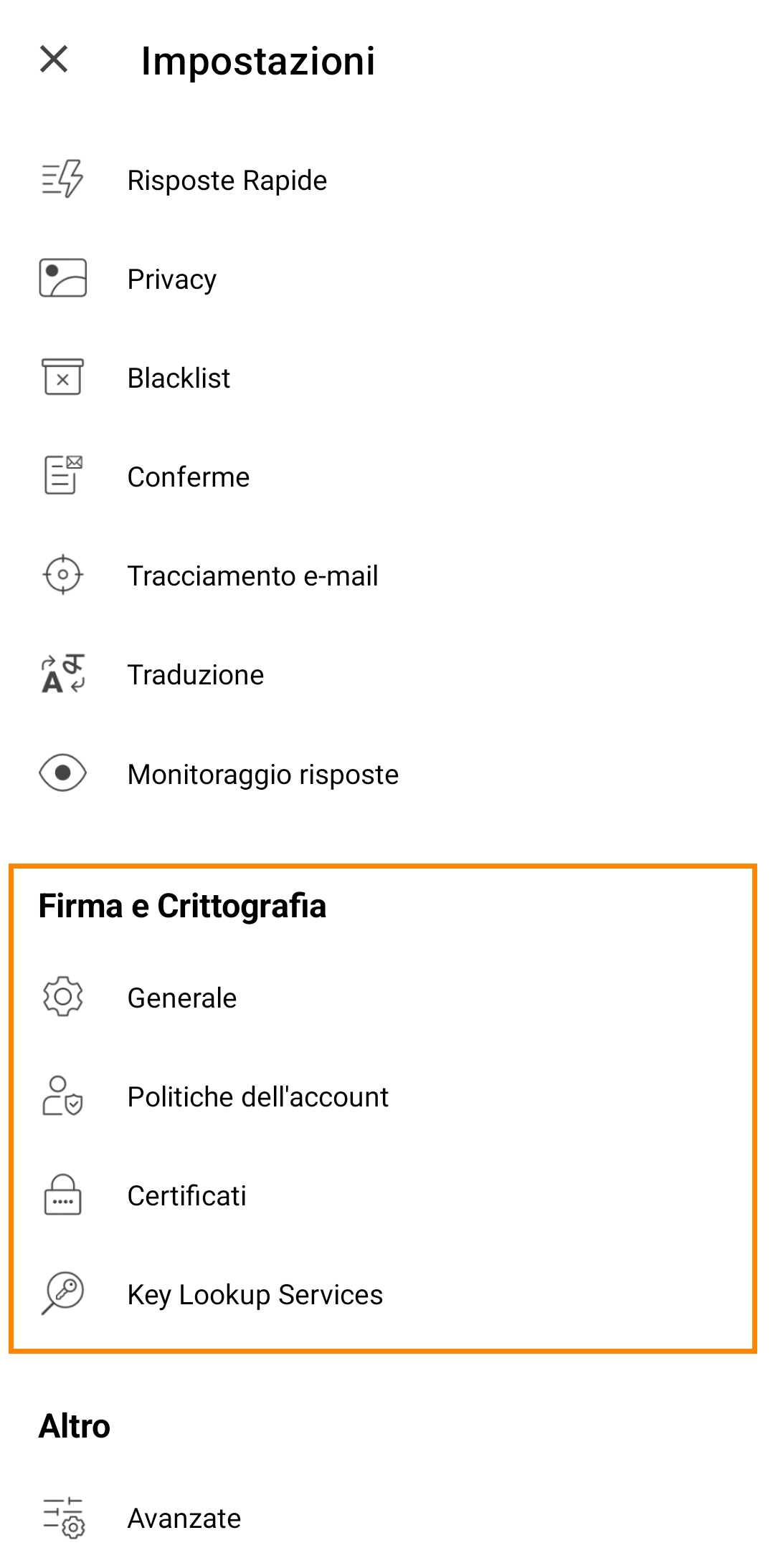Image resolution: width=773 pixels, height=1568 pixels.
Task: Open the Blacklist settings
Action: (x=386, y=378)
